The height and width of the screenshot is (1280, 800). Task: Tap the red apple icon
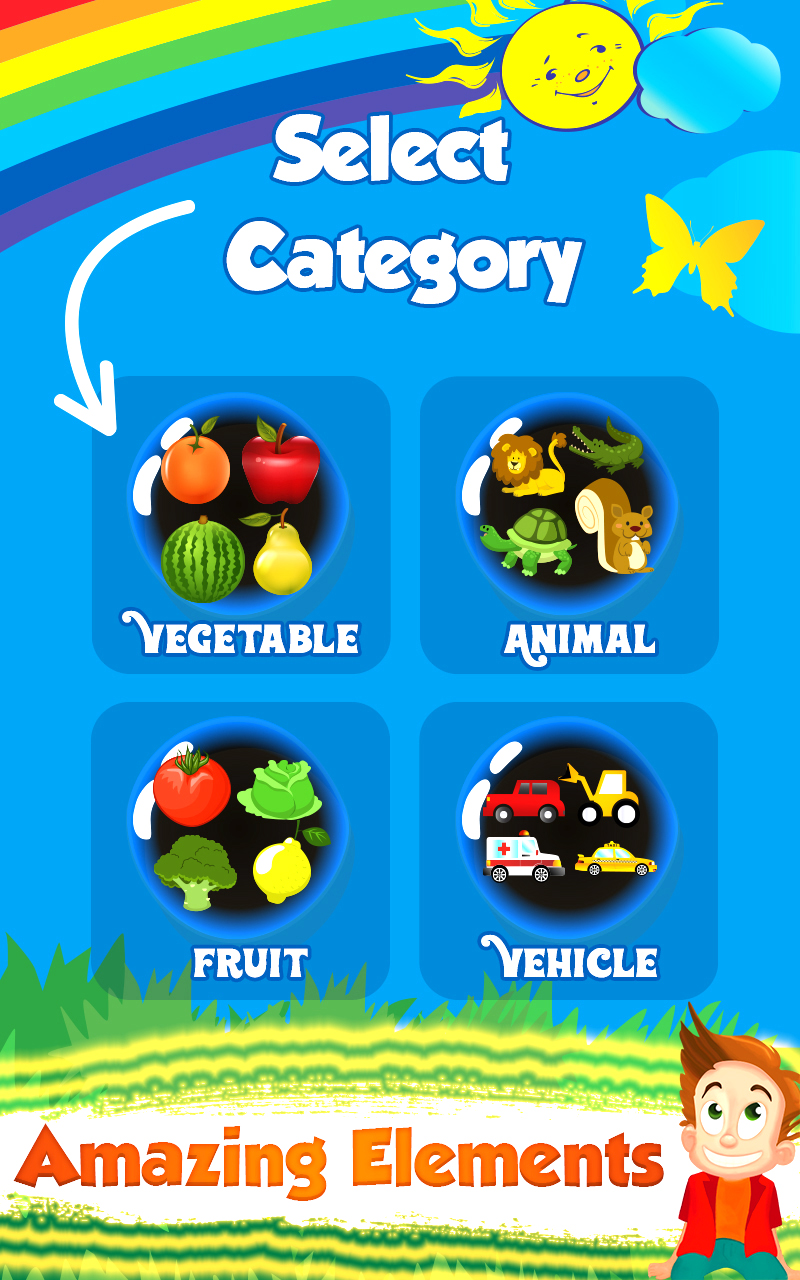pyautogui.click(x=283, y=465)
